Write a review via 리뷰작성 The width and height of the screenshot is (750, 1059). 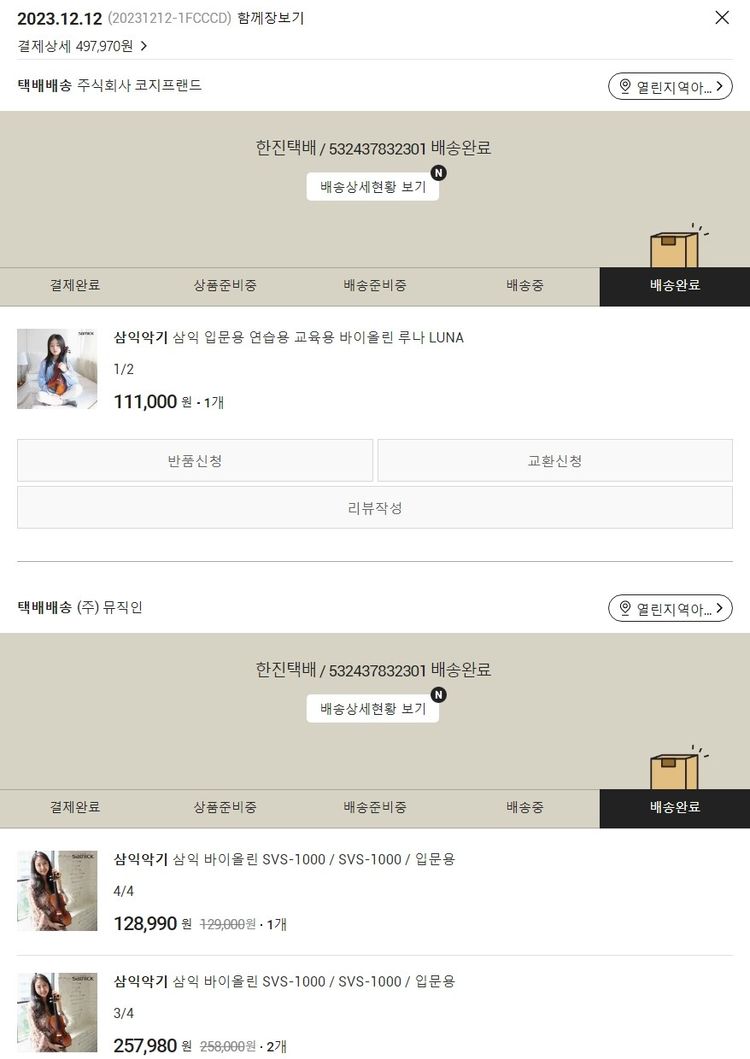[374, 507]
